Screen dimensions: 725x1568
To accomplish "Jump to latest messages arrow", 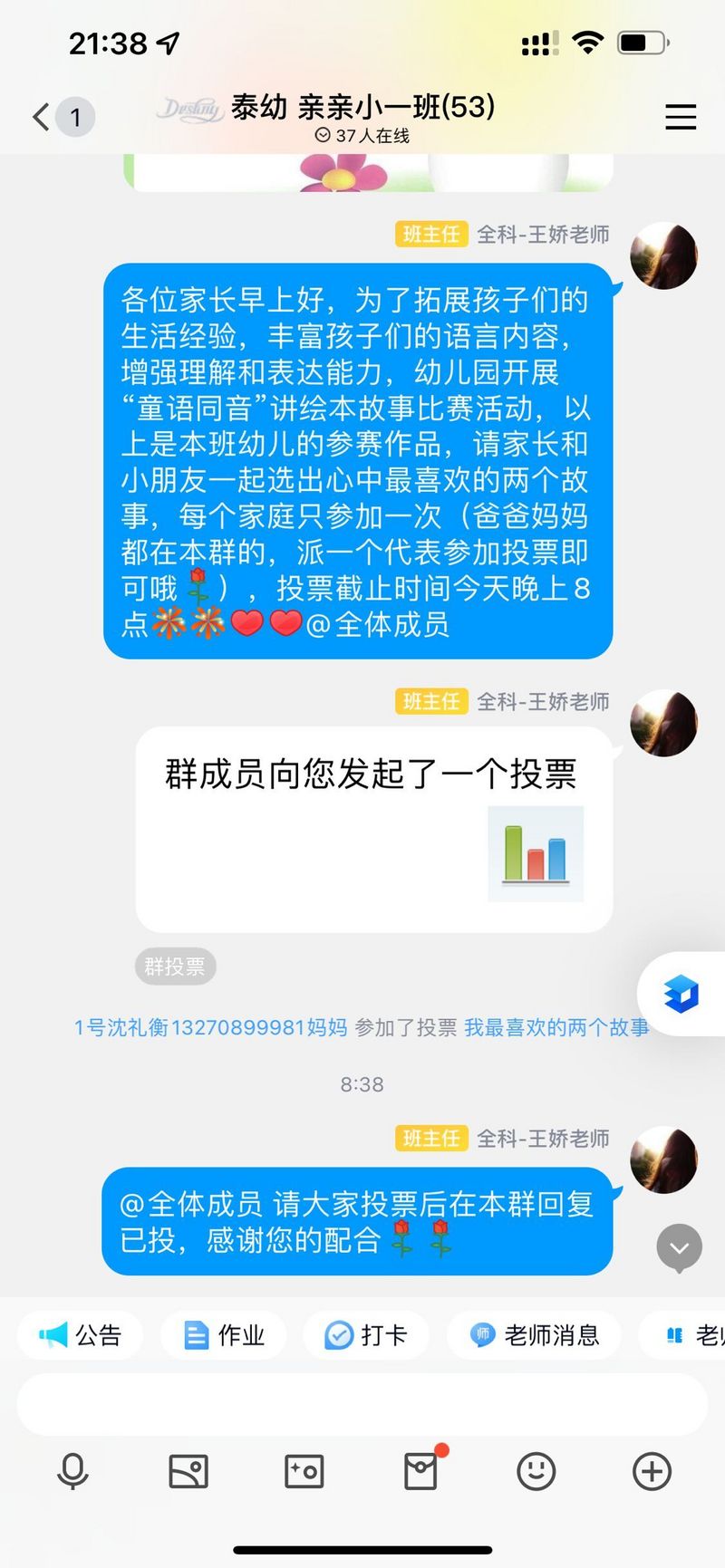I will click(x=679, y=1247).
